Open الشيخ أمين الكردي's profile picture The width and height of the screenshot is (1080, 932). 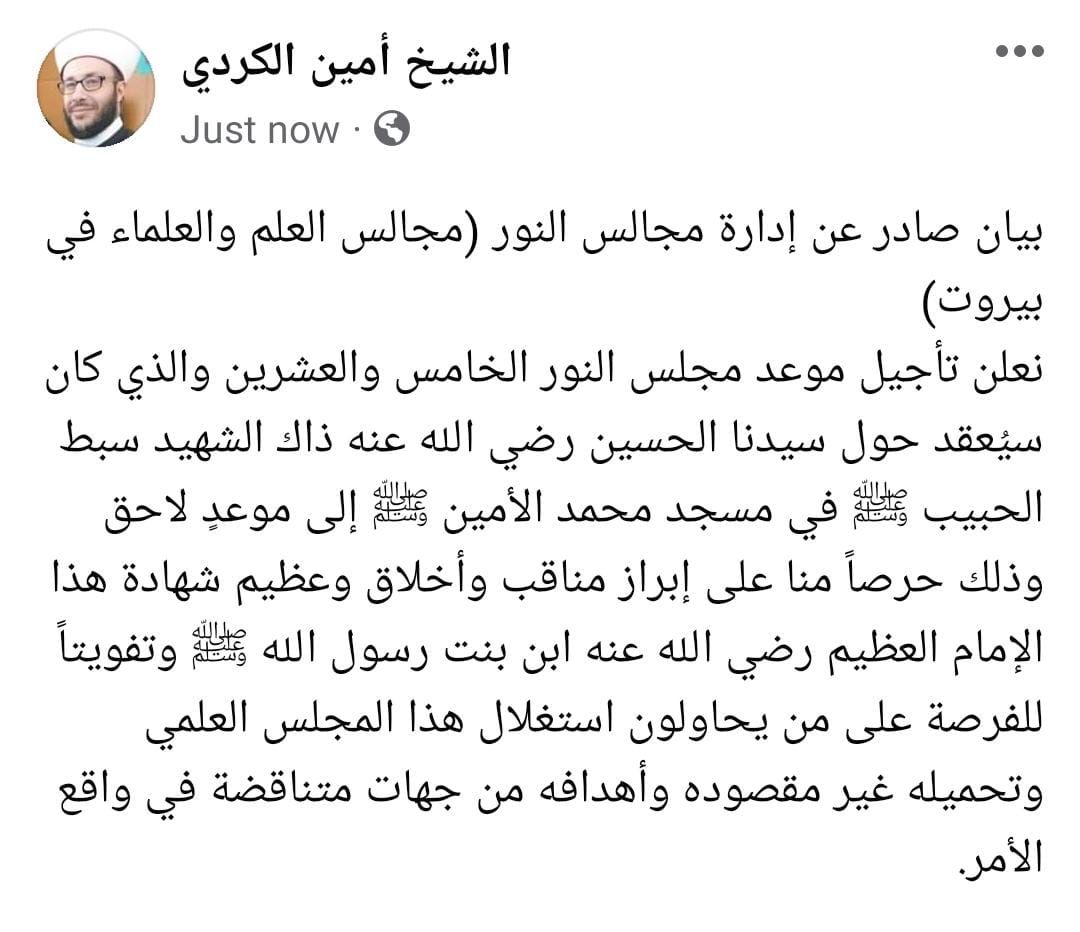click(96, 89)
